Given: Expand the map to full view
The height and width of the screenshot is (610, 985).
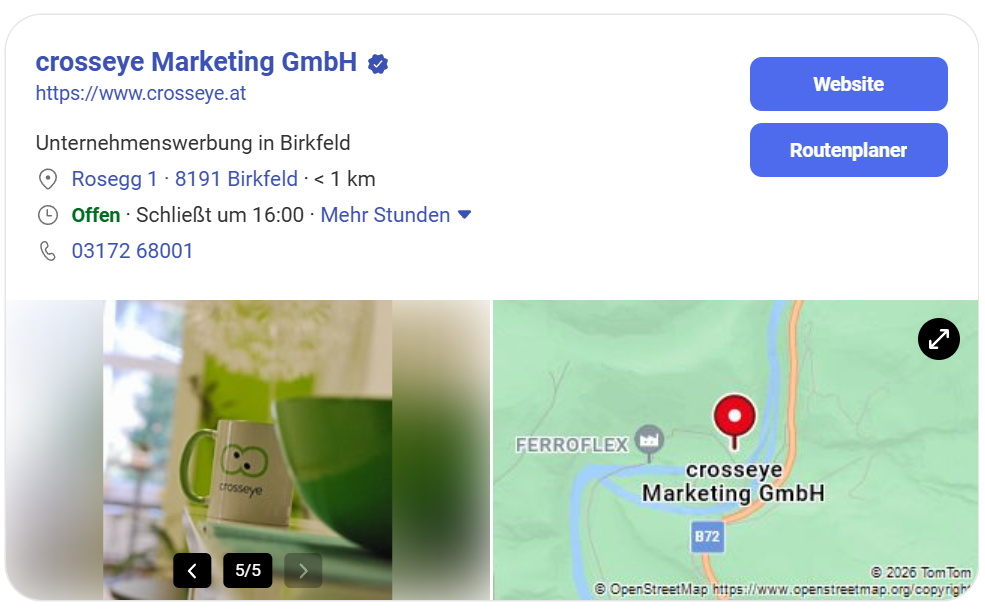Looking at the screenshot, I should 938,339.
